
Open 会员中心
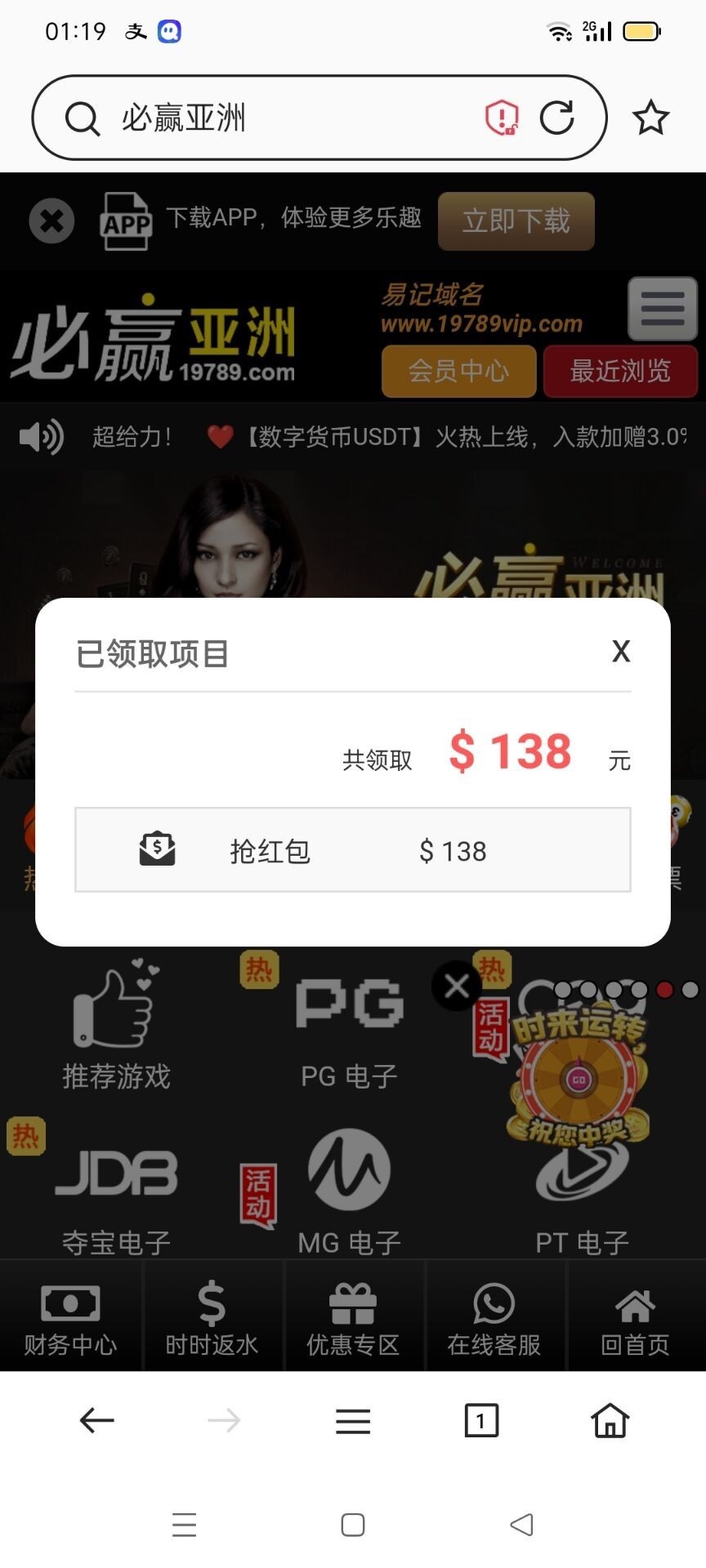click(458, 371)
